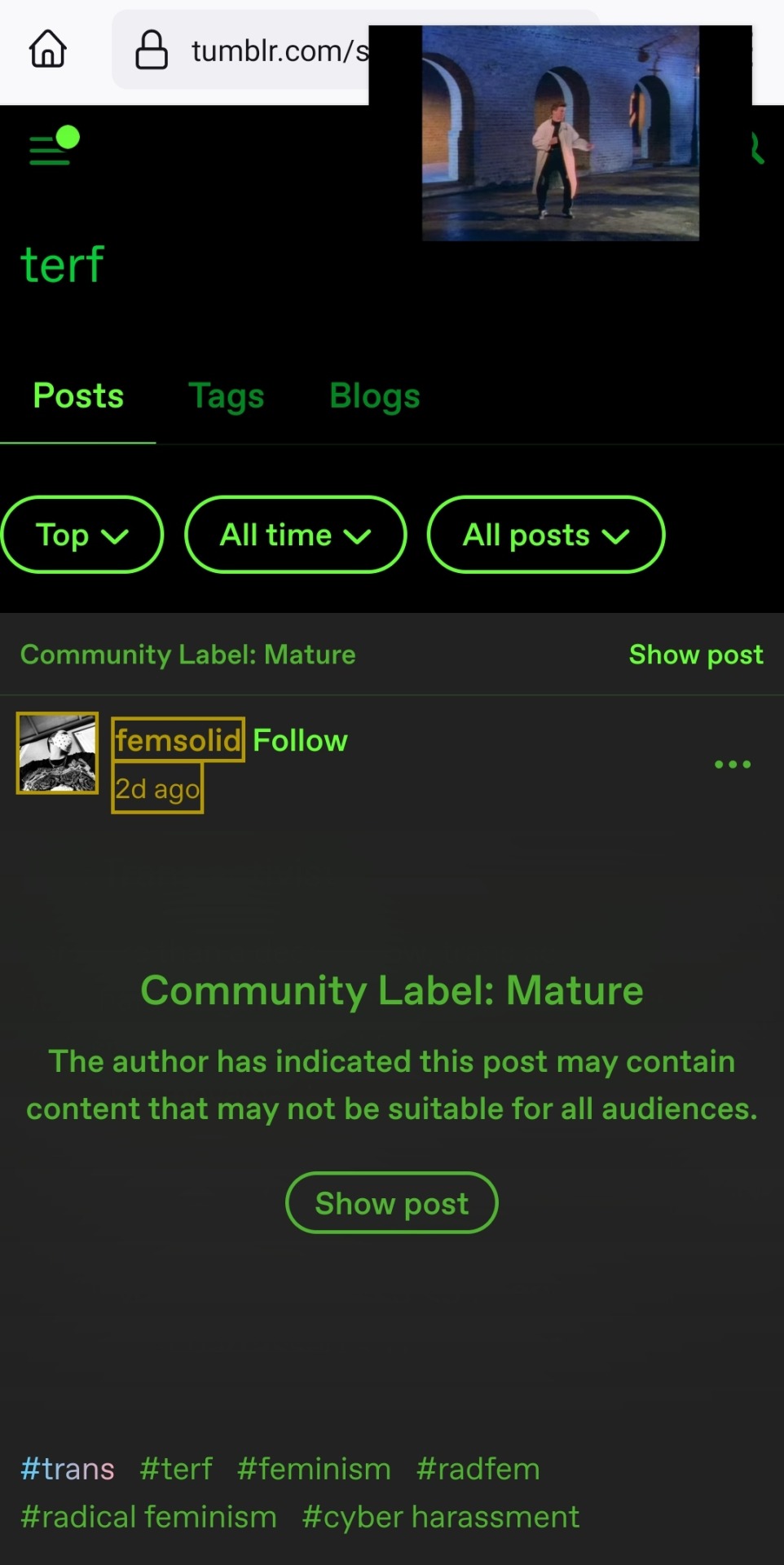
Task: Reveal the mature post via outlined button
Action: click(x=391, y=1203)
